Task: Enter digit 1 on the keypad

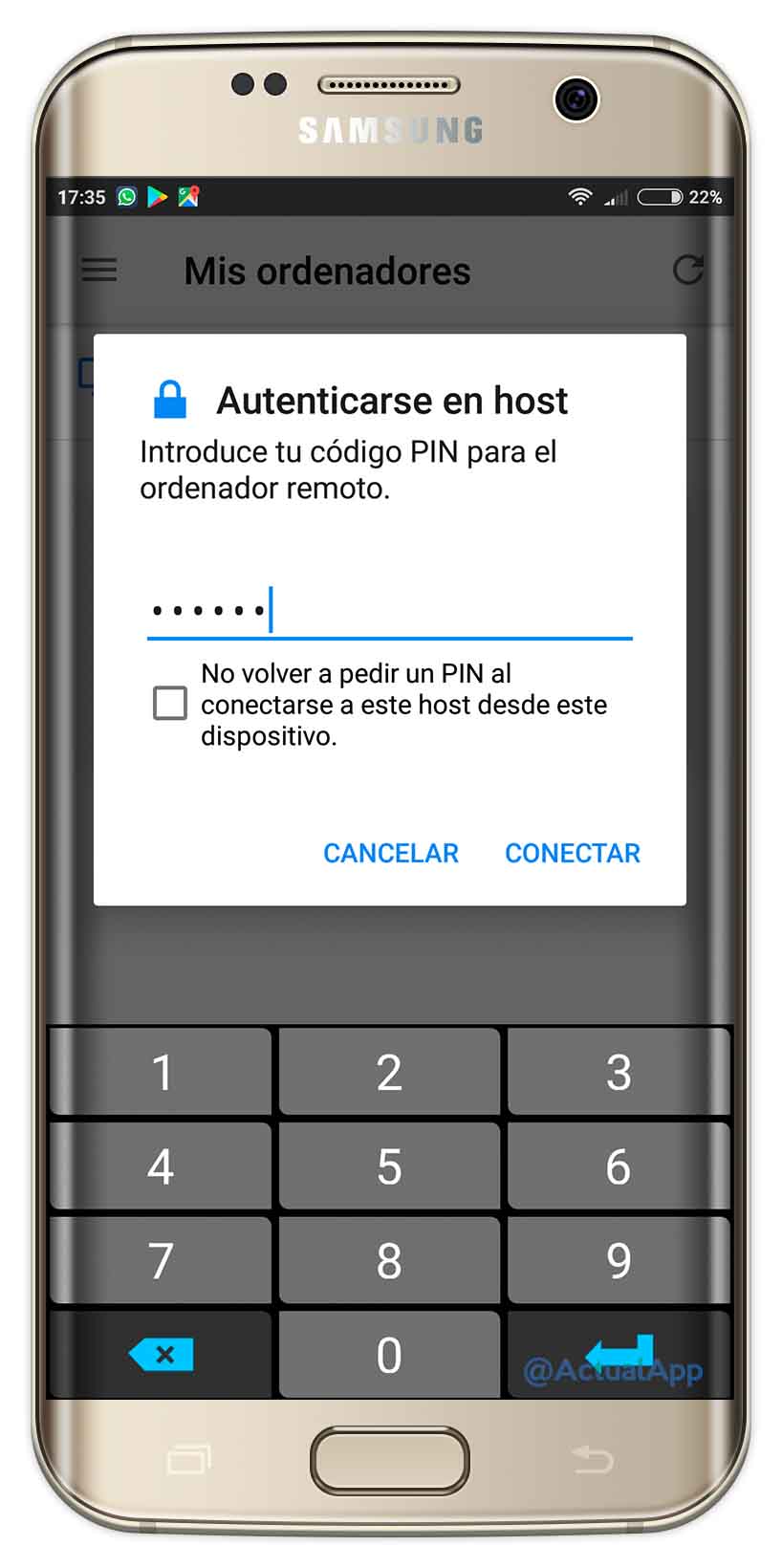Action: point(161,1072)
